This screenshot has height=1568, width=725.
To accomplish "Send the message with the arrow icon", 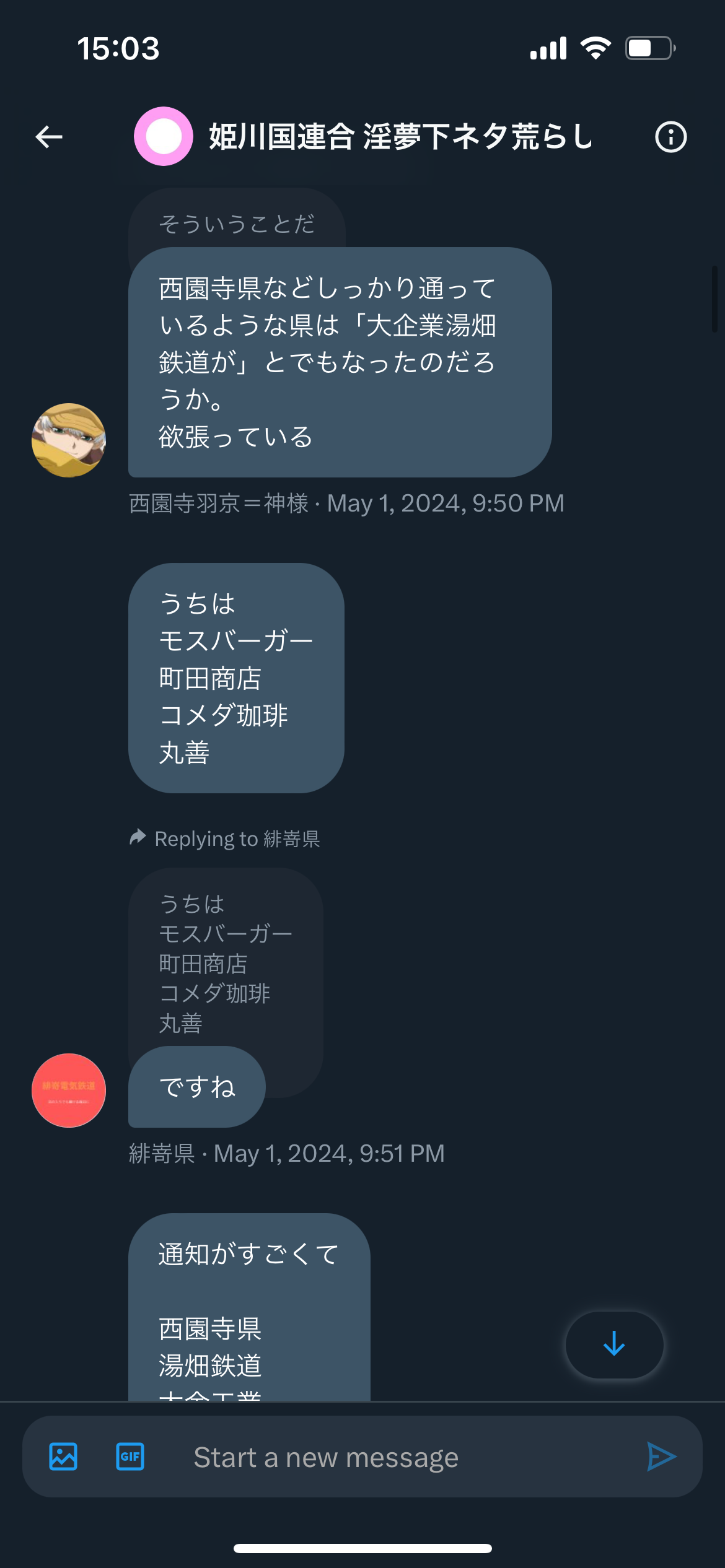I will 661,1457.
